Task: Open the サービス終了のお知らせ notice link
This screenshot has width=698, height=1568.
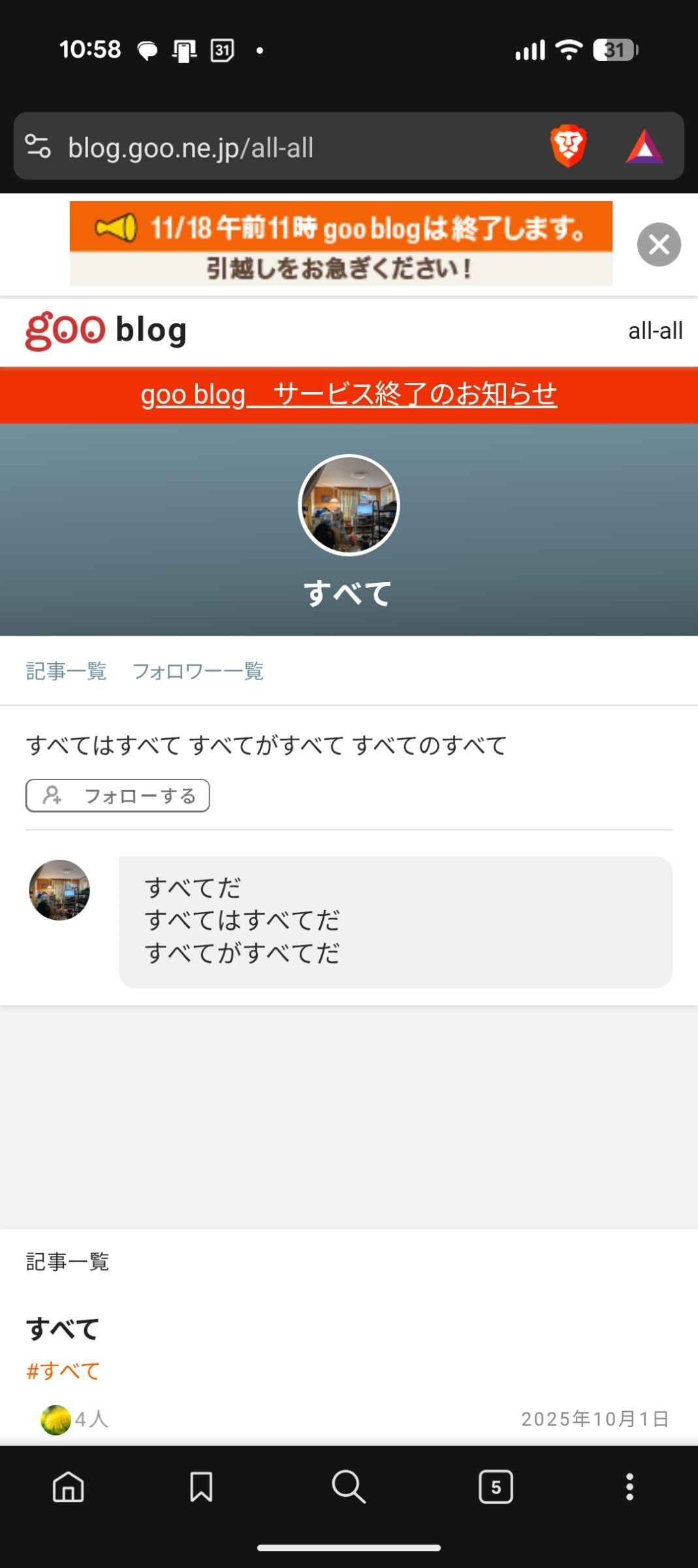Action: click(349, 395)
